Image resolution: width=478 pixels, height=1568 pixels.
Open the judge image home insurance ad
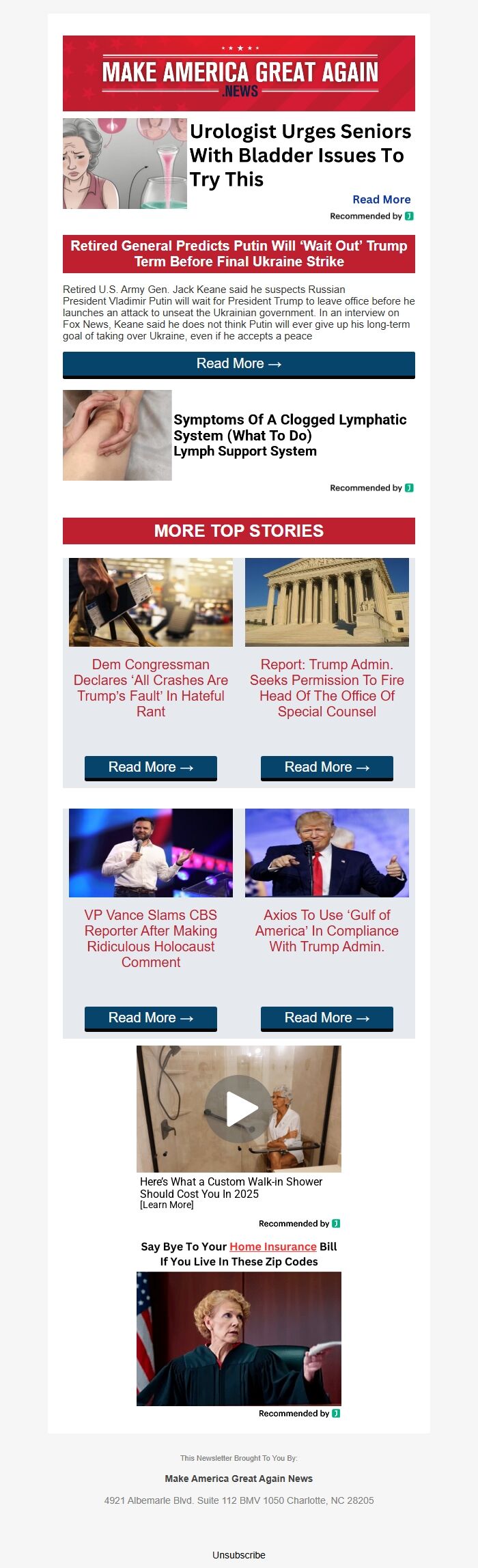[239, 1338]
